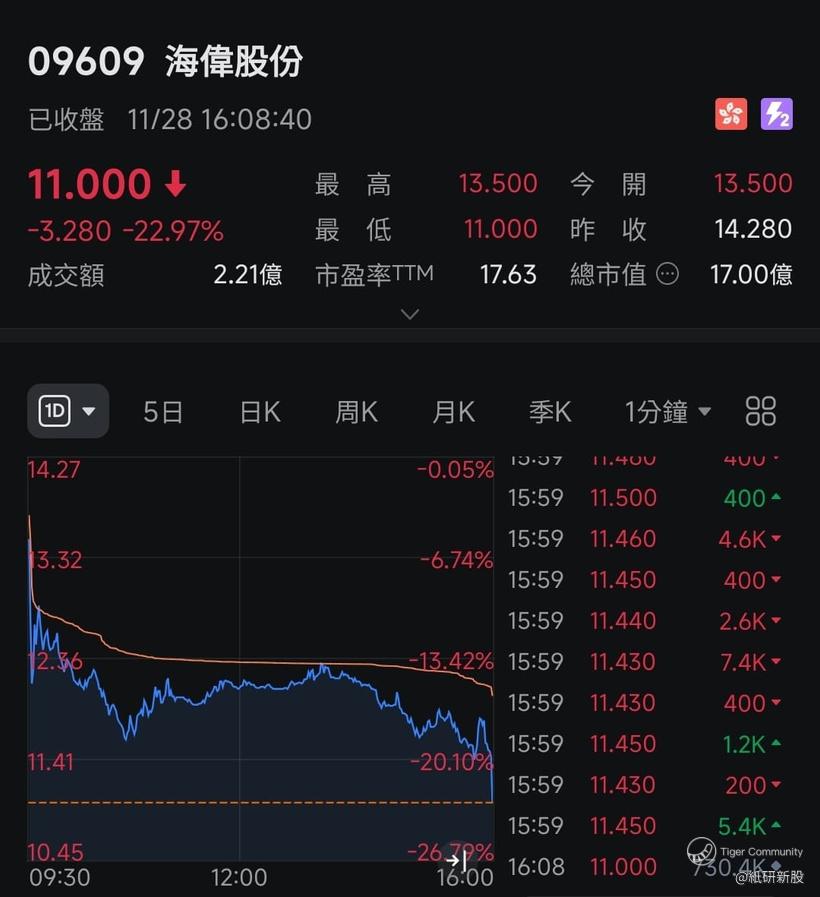Switch to the 日K chart tab
This screenshot has width=820, height=897.
coord(260,411)
